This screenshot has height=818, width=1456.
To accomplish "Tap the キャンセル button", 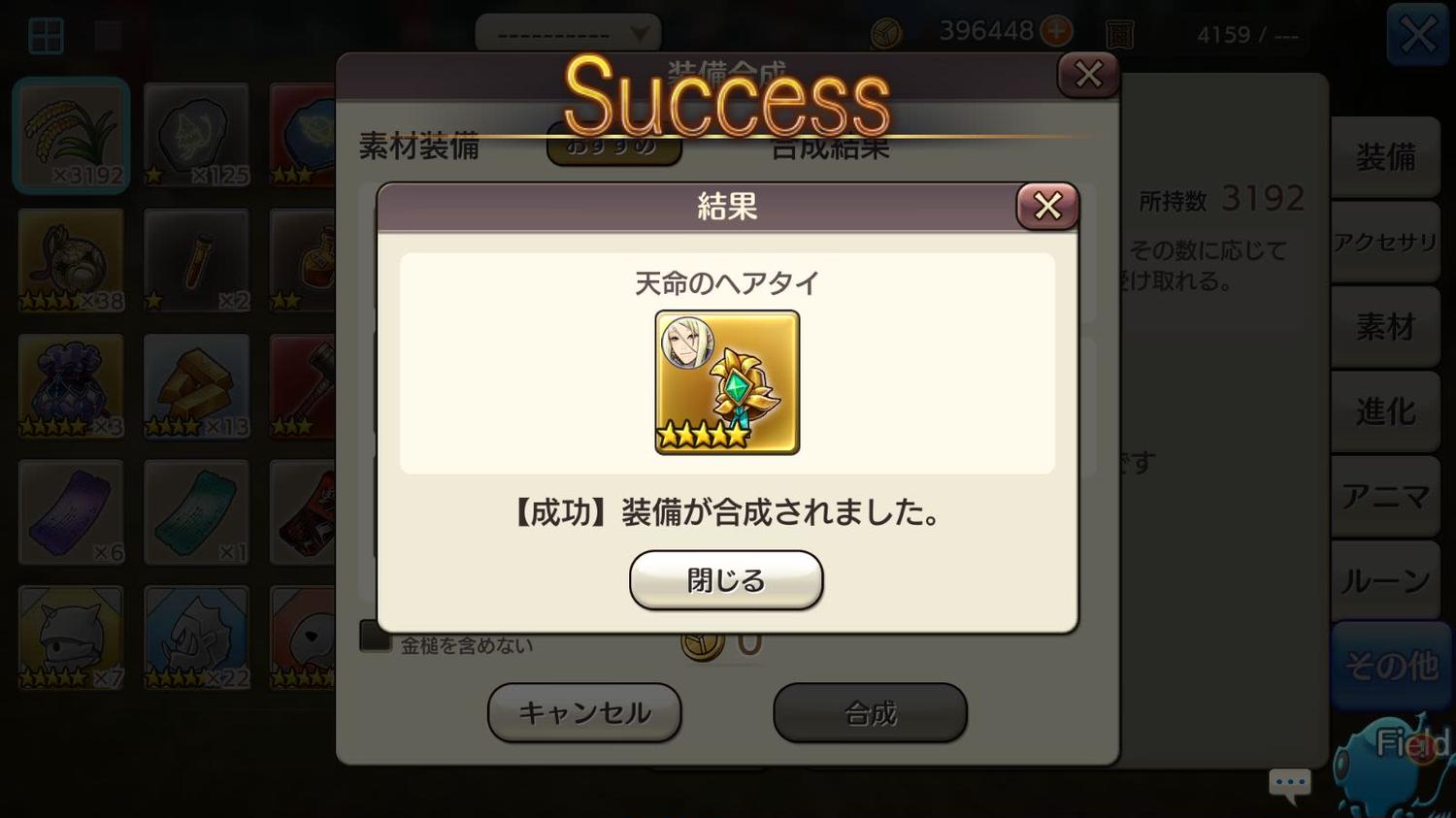I will click(584, 713).
